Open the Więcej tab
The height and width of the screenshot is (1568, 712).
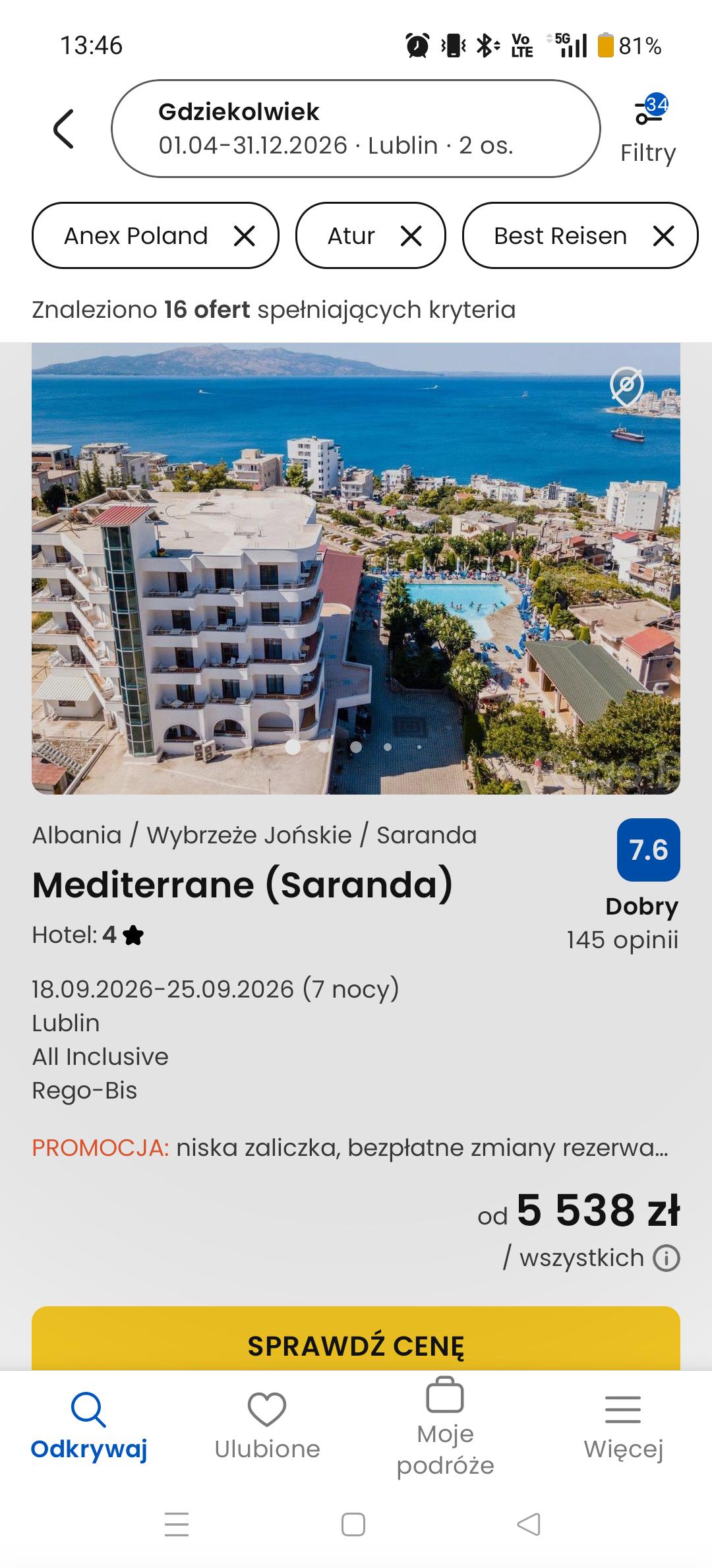(623, 1428)
